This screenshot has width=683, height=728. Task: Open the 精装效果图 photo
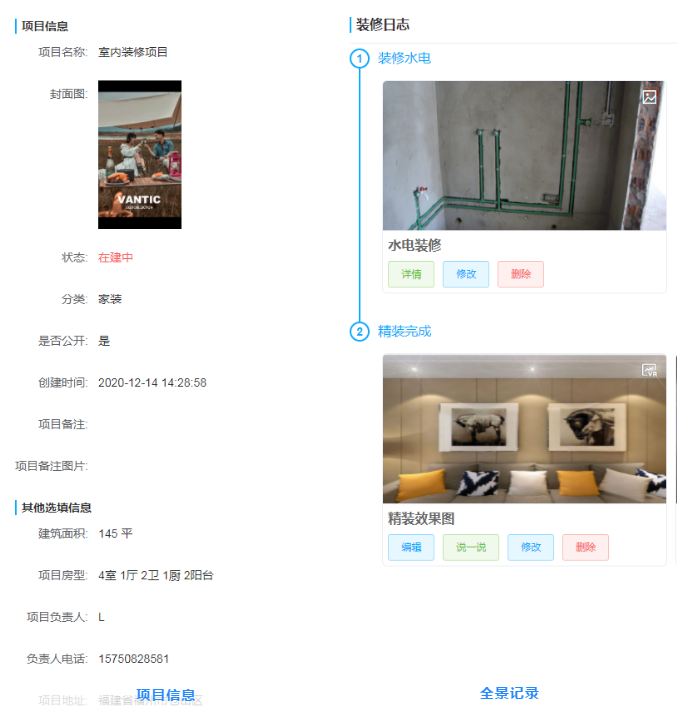[523, 429]
